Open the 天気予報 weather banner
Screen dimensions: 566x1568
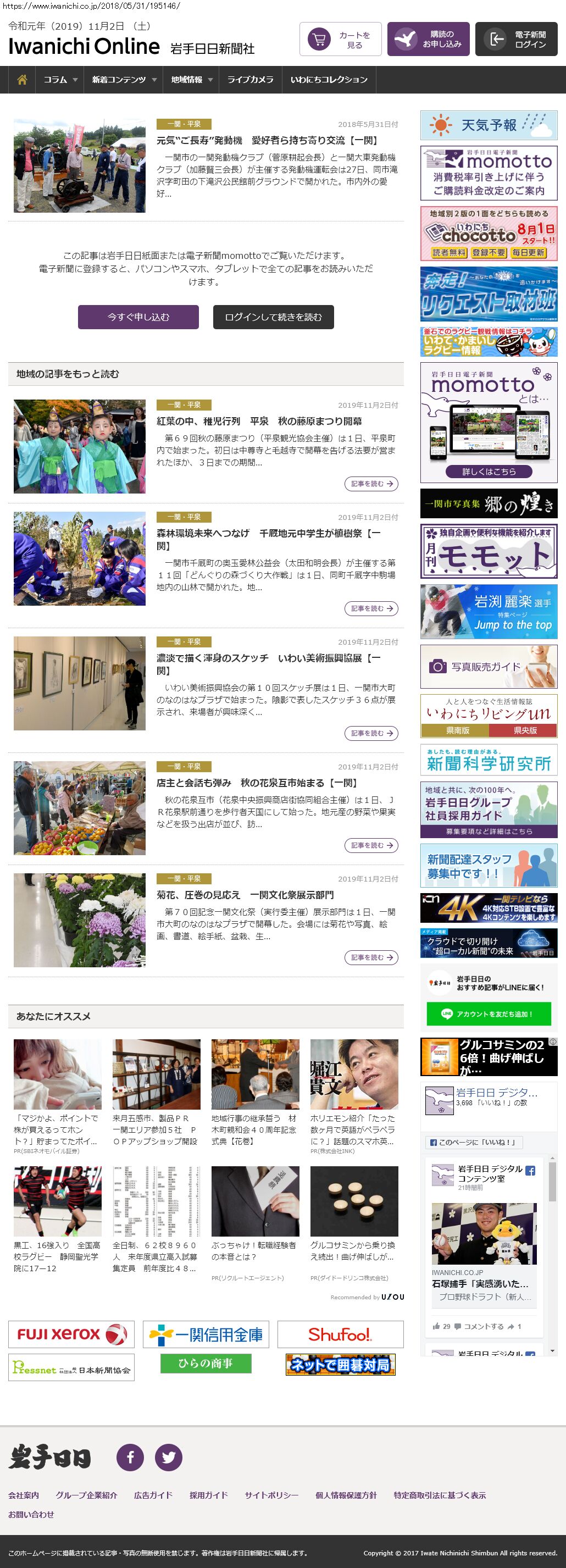click(x=489, y=125)
